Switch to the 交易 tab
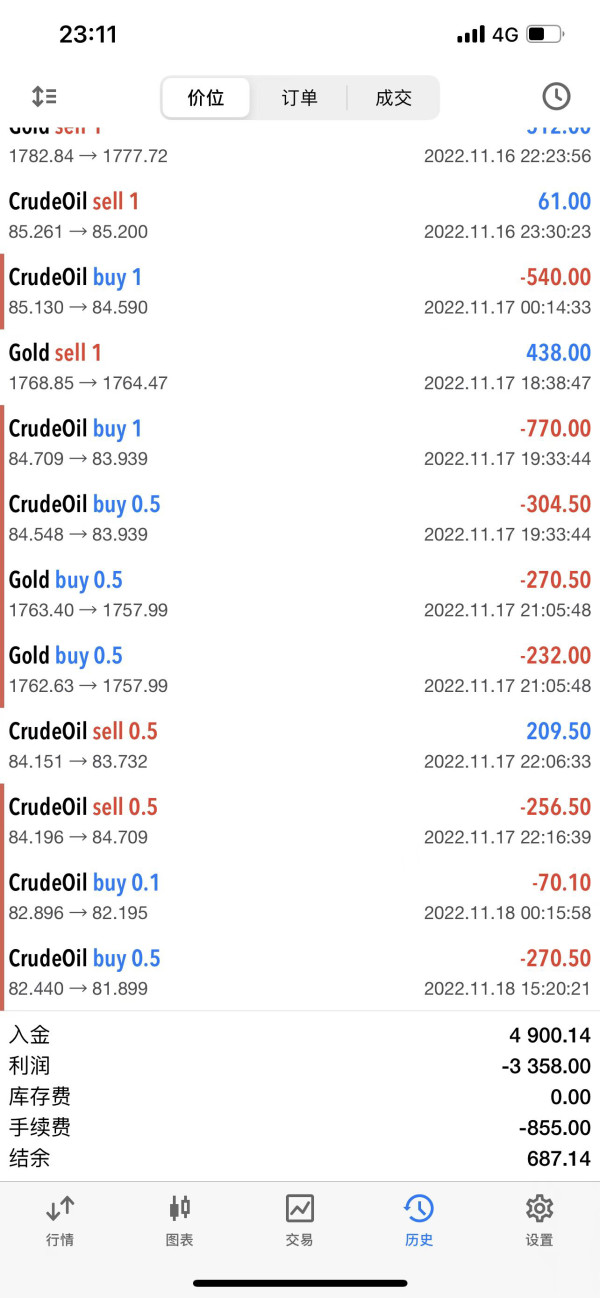The height and width of the screenshot is (1298, 600). coord(300,1220)
